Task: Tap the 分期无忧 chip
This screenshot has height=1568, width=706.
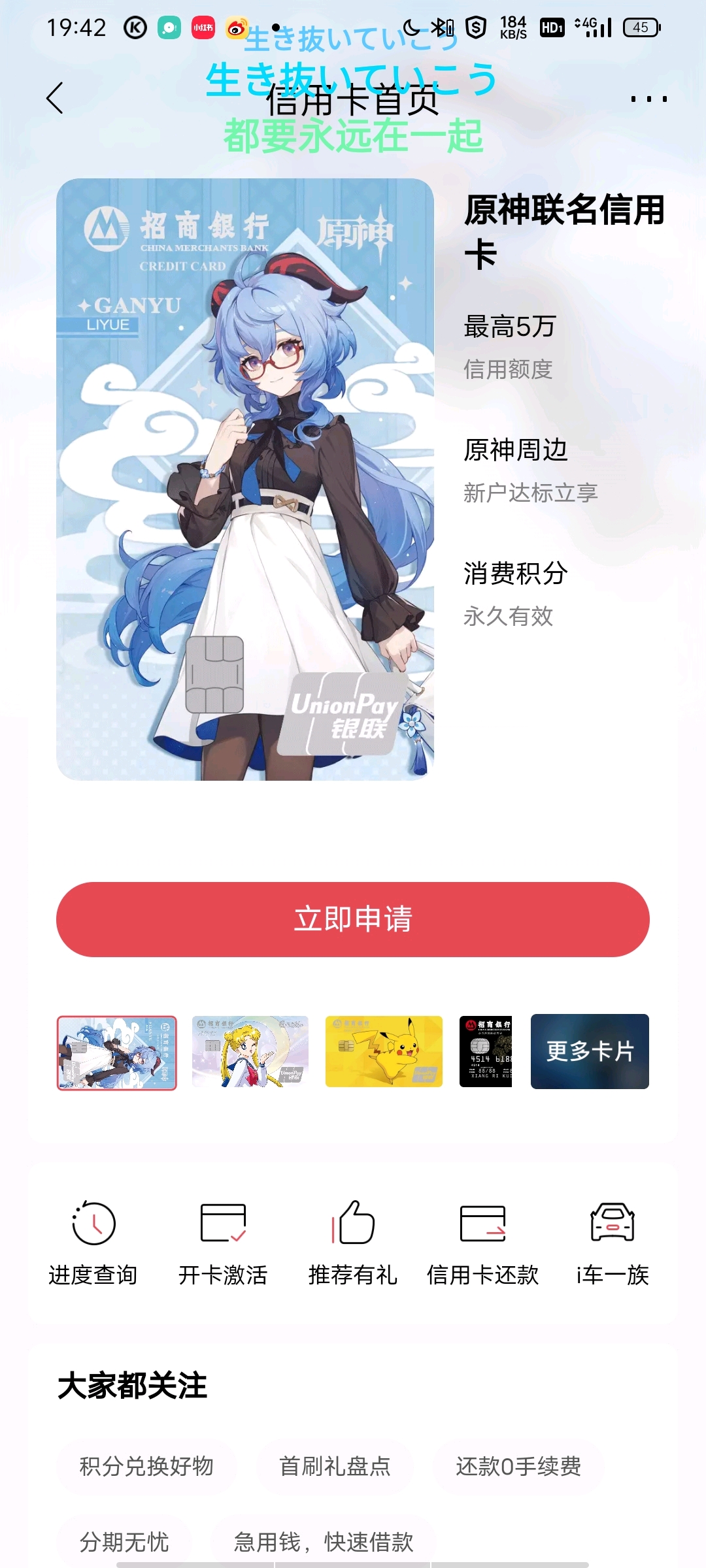Action: tap(124, 1542)
